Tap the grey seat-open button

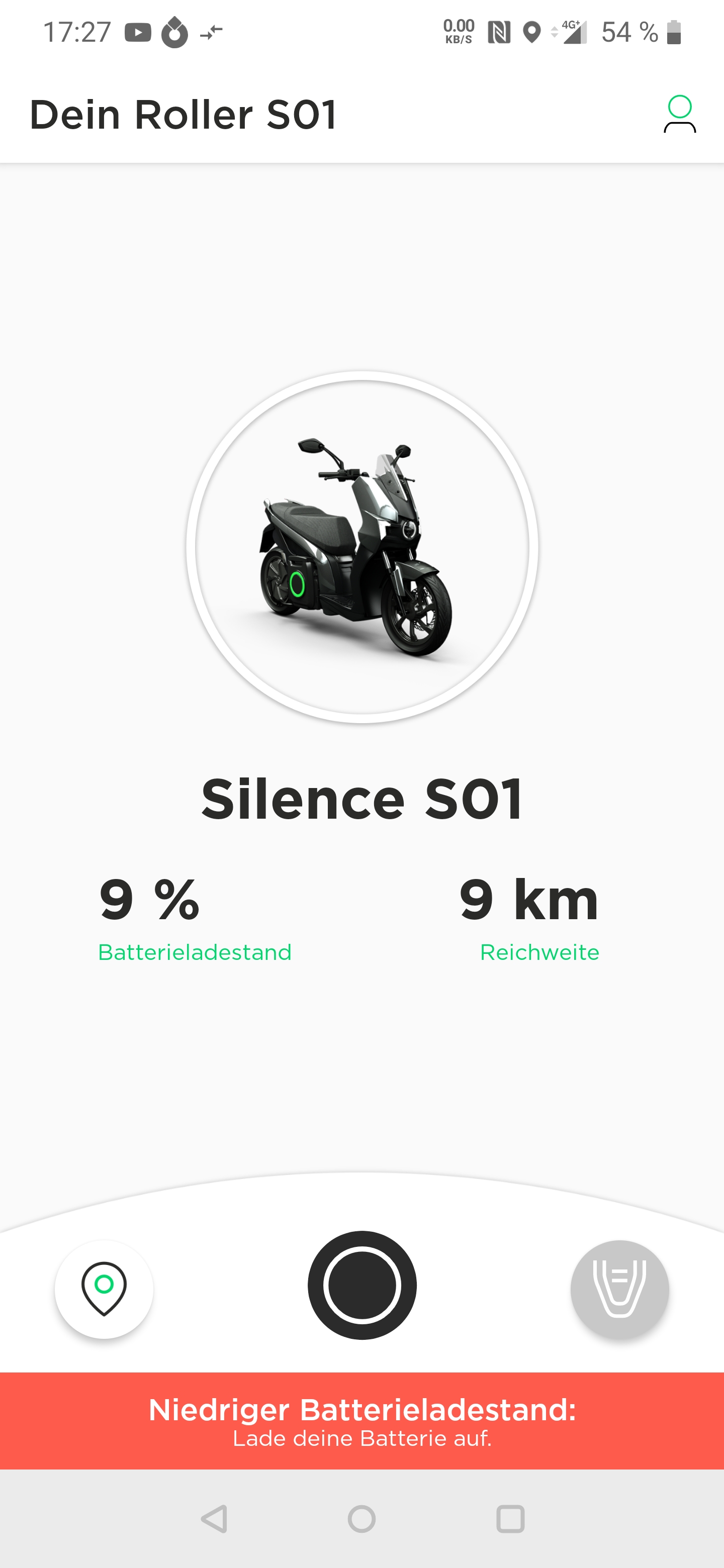click(x=619, y=1289)
